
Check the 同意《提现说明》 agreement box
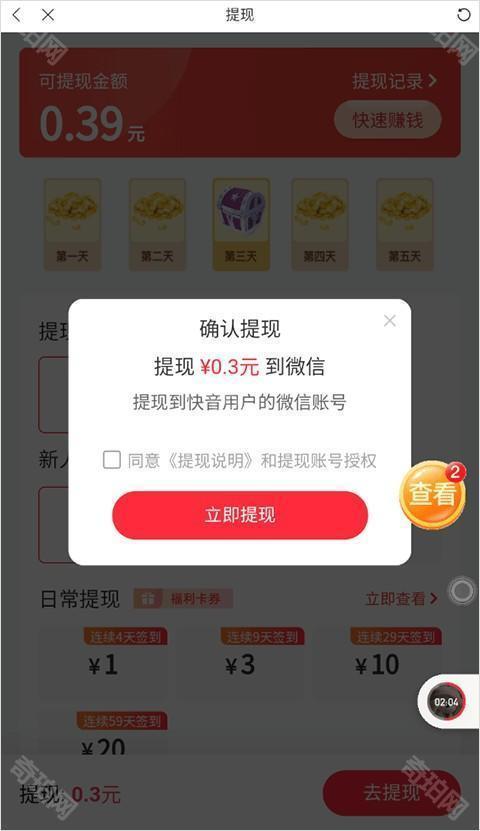pyautogui.click(x=112, y=460)
